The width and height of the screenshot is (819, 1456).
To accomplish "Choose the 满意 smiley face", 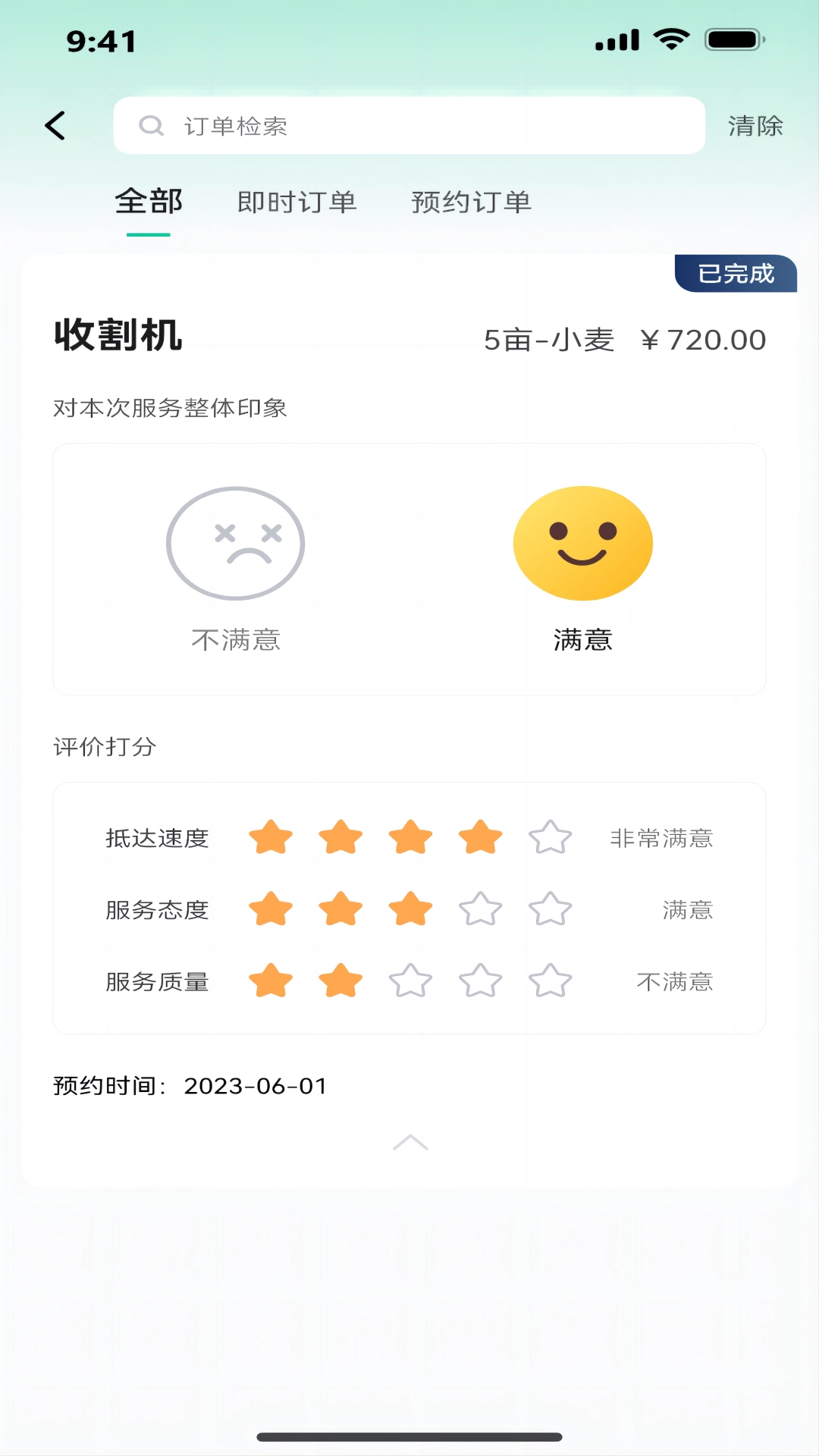I will click(x=582, y=544).
